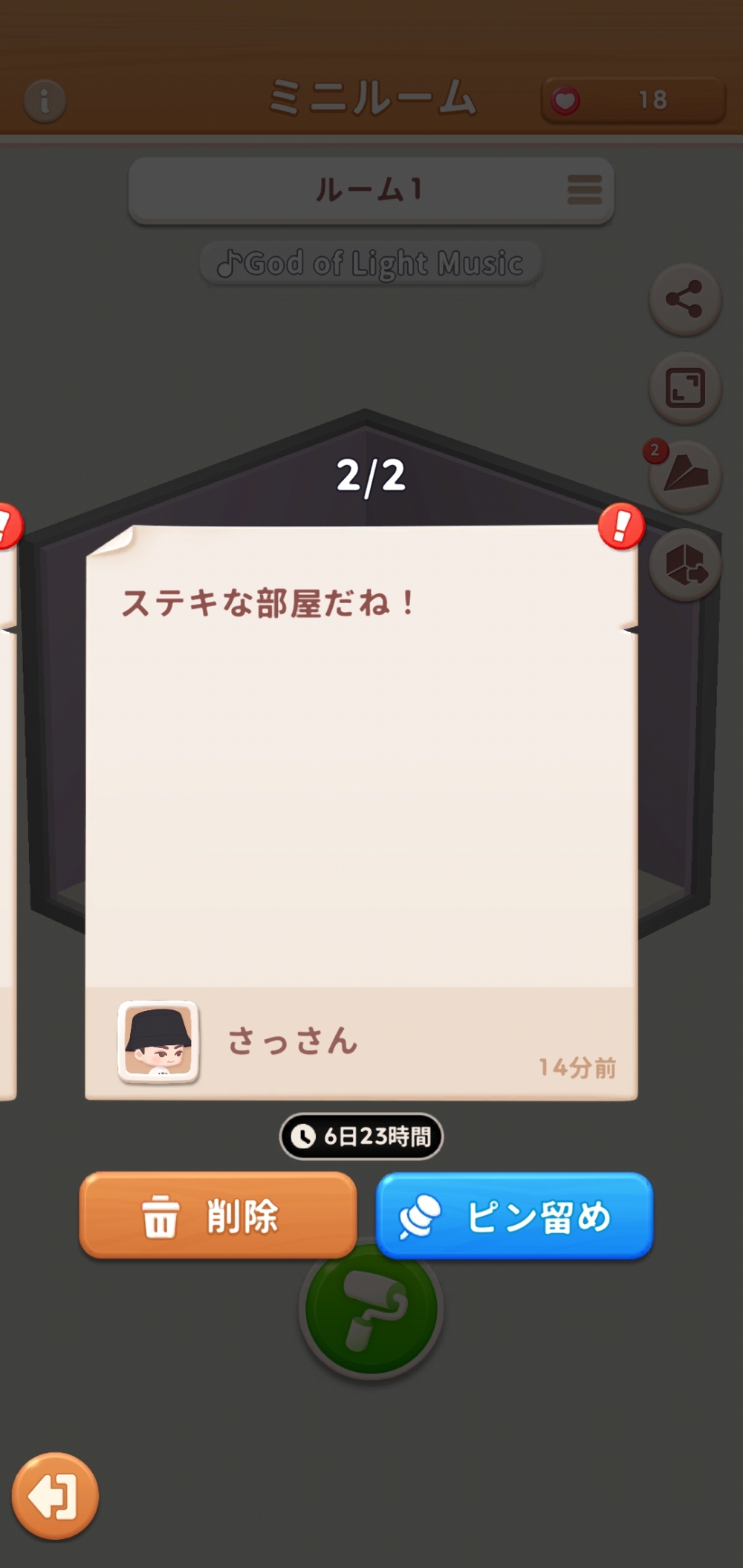Open the info icon at top left
The height and width of the screenshot is (1568, 743).
pos(45,100)
